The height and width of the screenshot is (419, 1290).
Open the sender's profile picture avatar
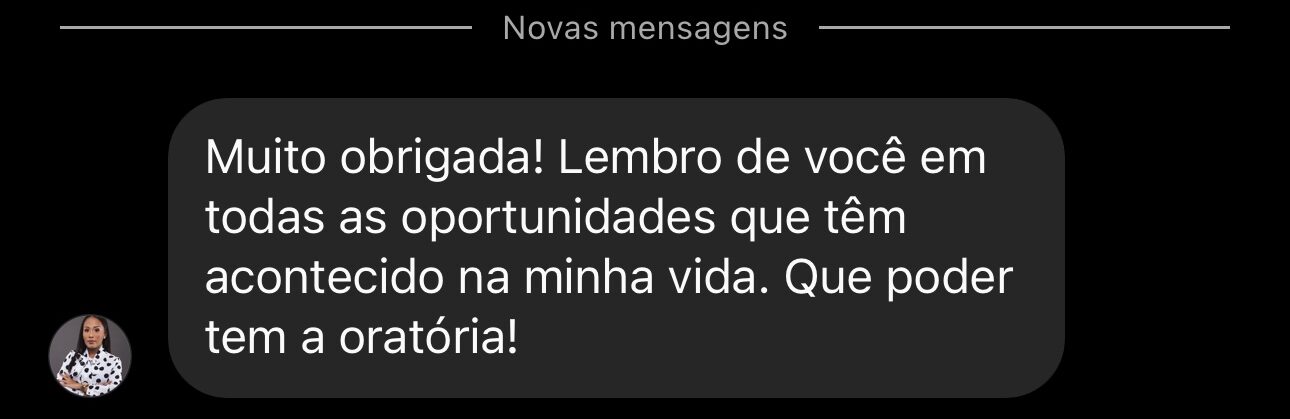point(90,356)
